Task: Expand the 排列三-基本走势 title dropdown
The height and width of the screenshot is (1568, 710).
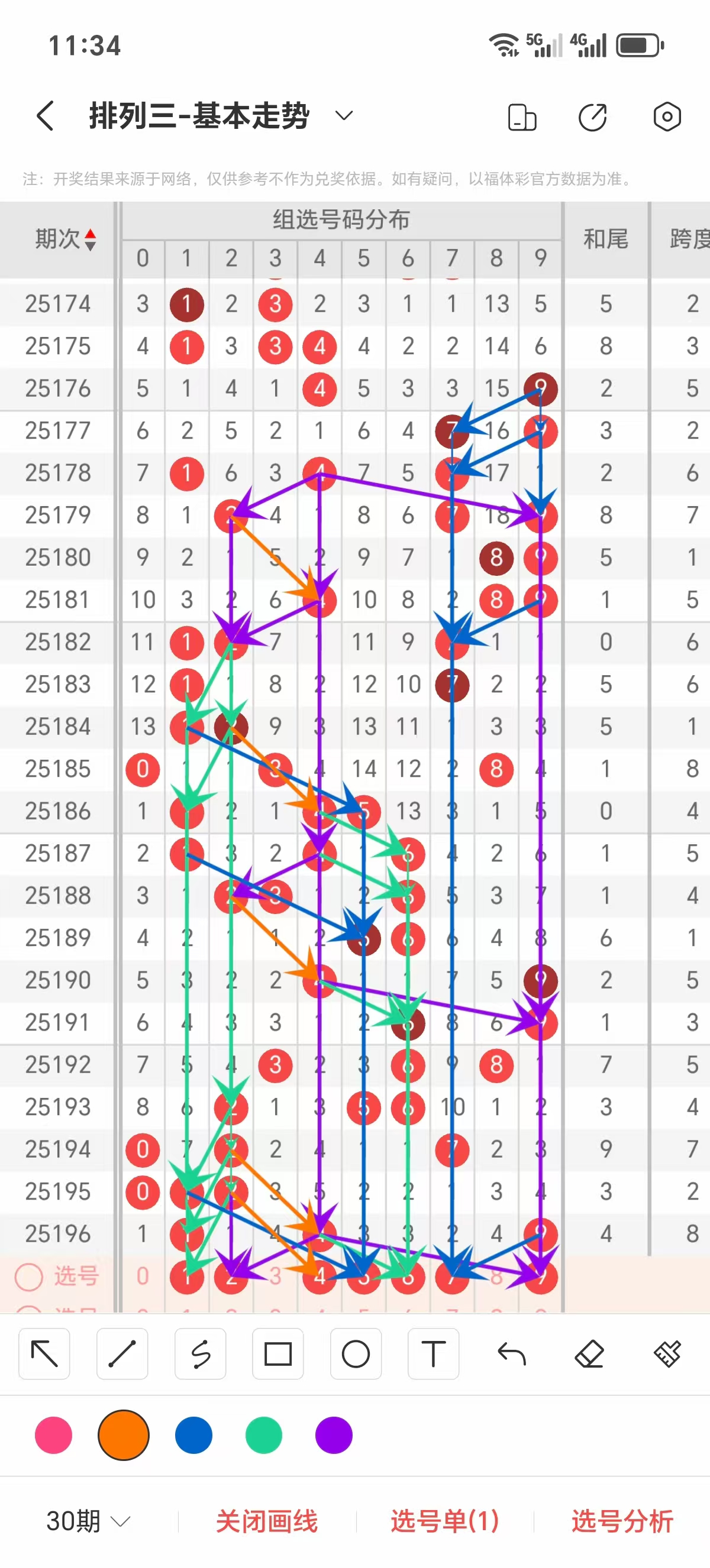Action: [x=344, y=116]
